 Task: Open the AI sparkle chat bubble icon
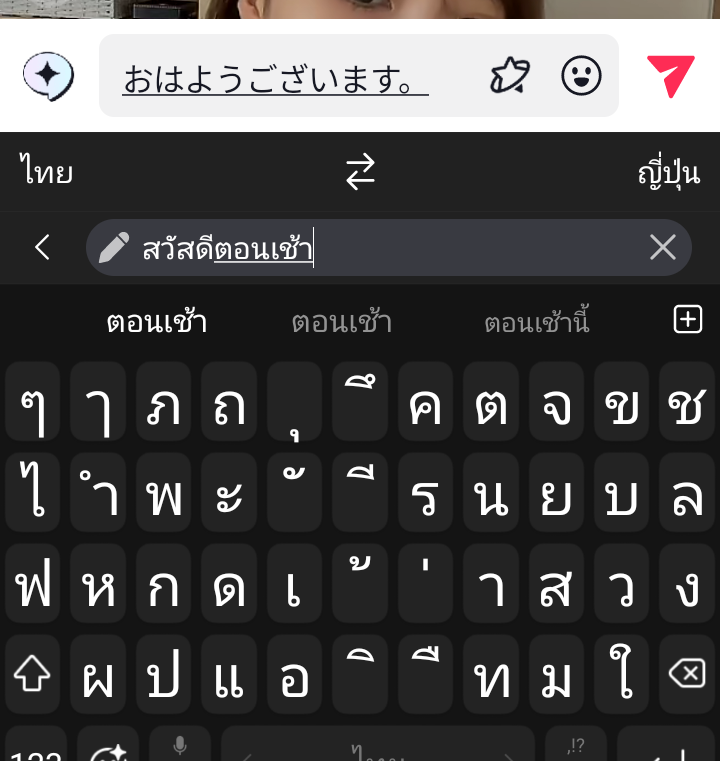click(x=48, y=76)
